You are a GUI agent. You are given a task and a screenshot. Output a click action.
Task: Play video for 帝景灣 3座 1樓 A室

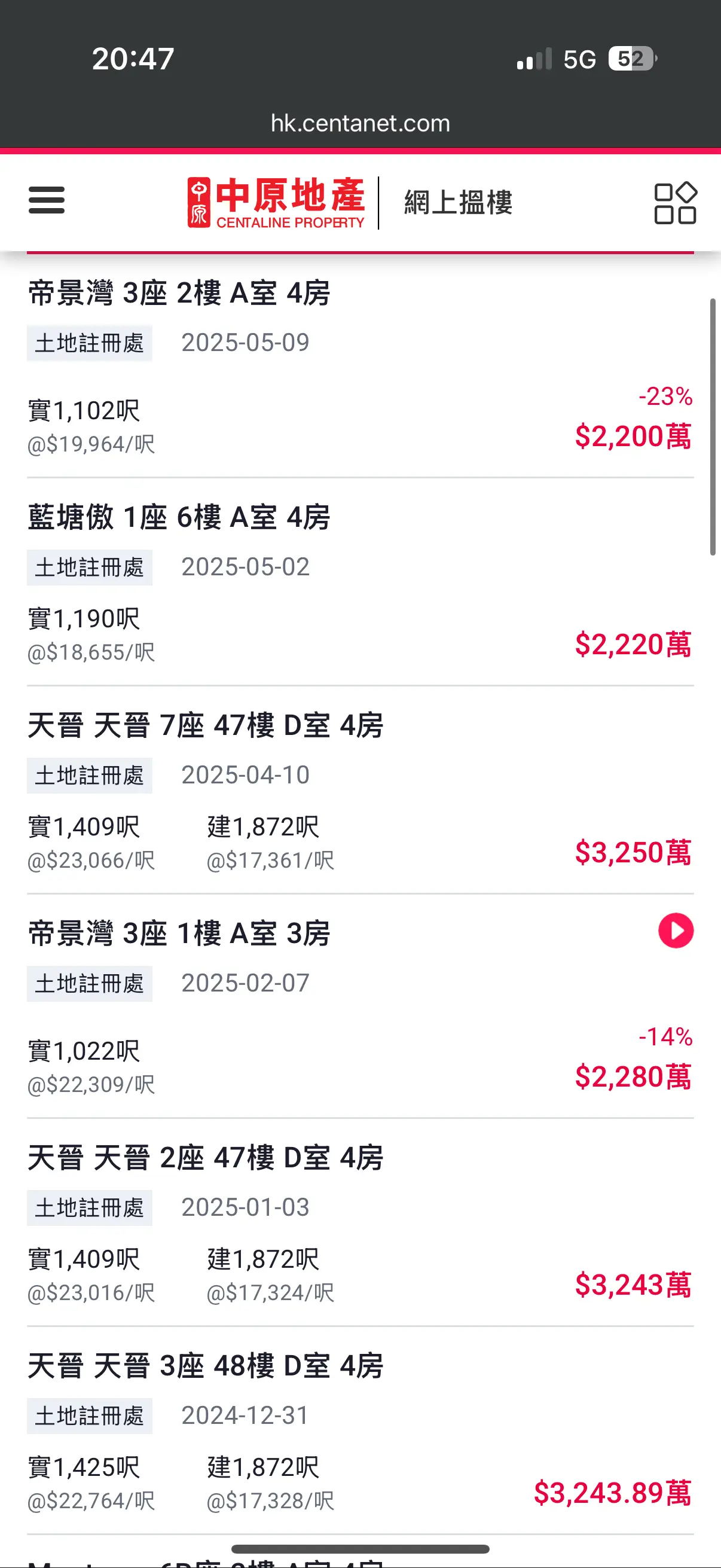click(676, 931)
